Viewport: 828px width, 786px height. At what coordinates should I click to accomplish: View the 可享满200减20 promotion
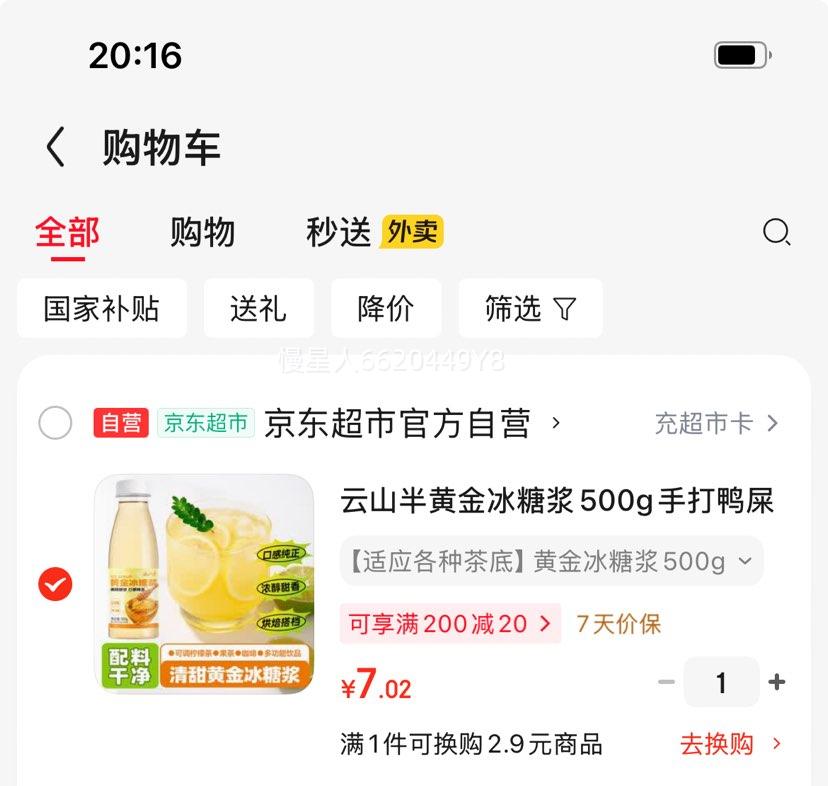pos(450,625)
